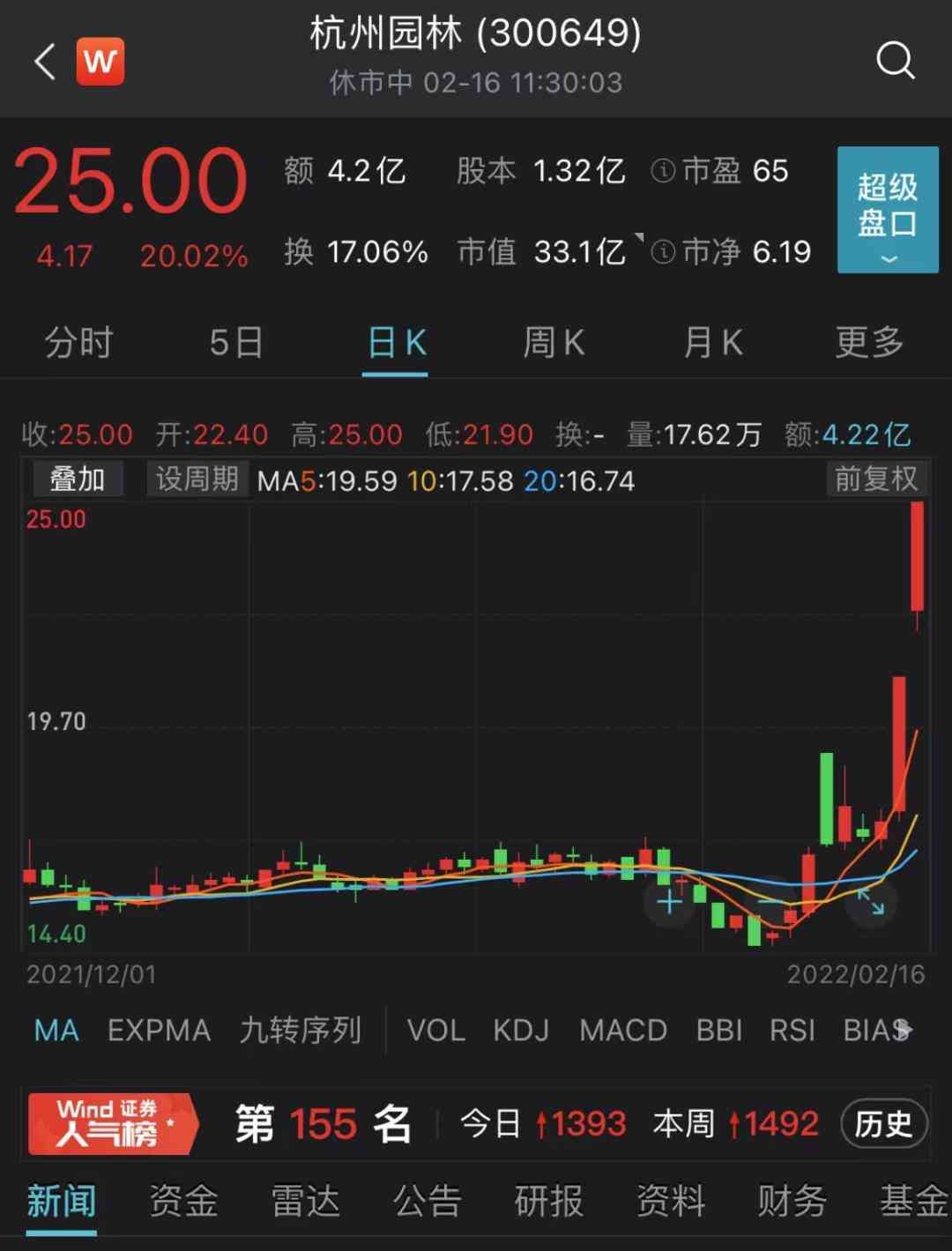The image size is (952, 1251).
Task: Expand the 超级盘口 panel
Action: [x=888, y=210]
